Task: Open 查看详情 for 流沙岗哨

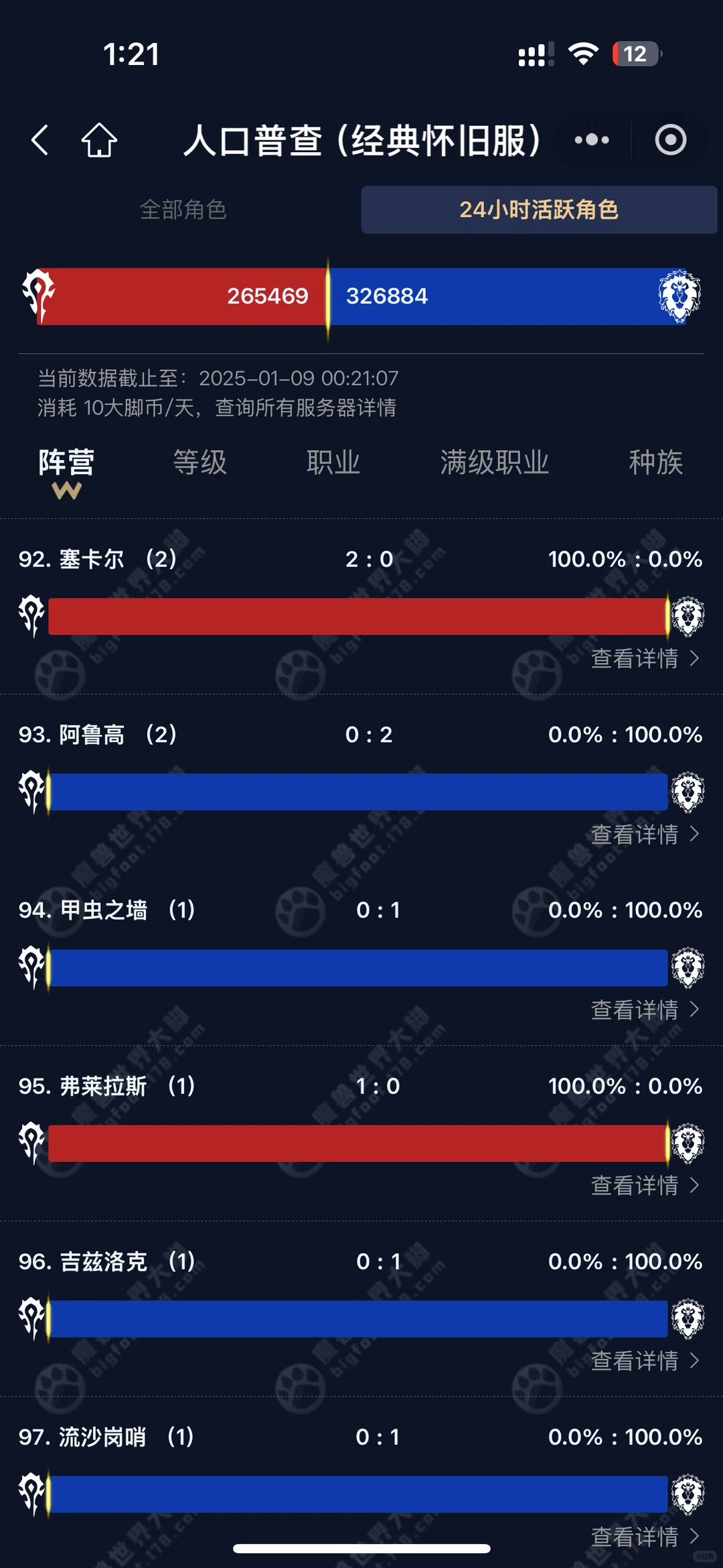Action: click(x=645, y=1536)
